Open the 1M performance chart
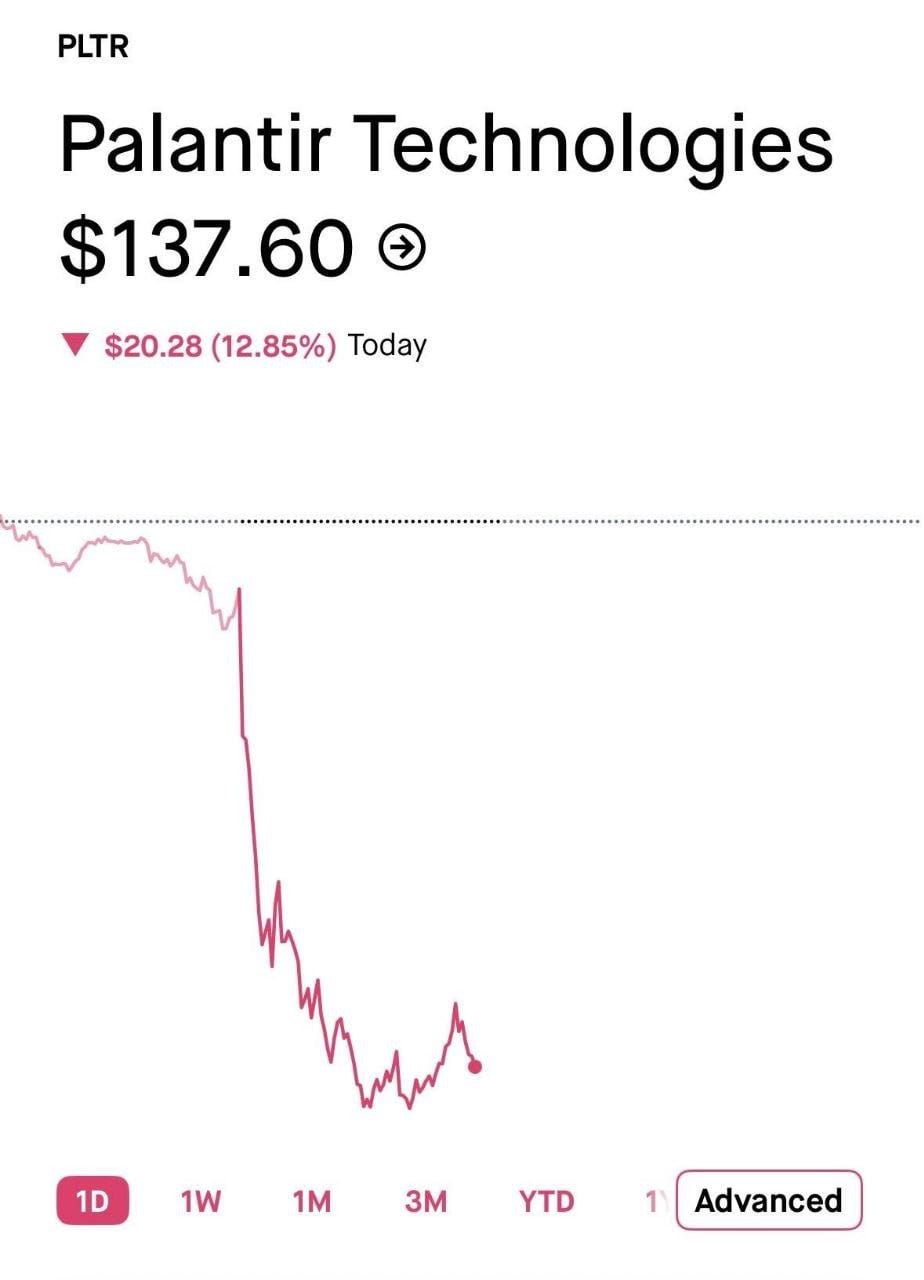Viewport: 924px width, 1280px height. 313,1200
